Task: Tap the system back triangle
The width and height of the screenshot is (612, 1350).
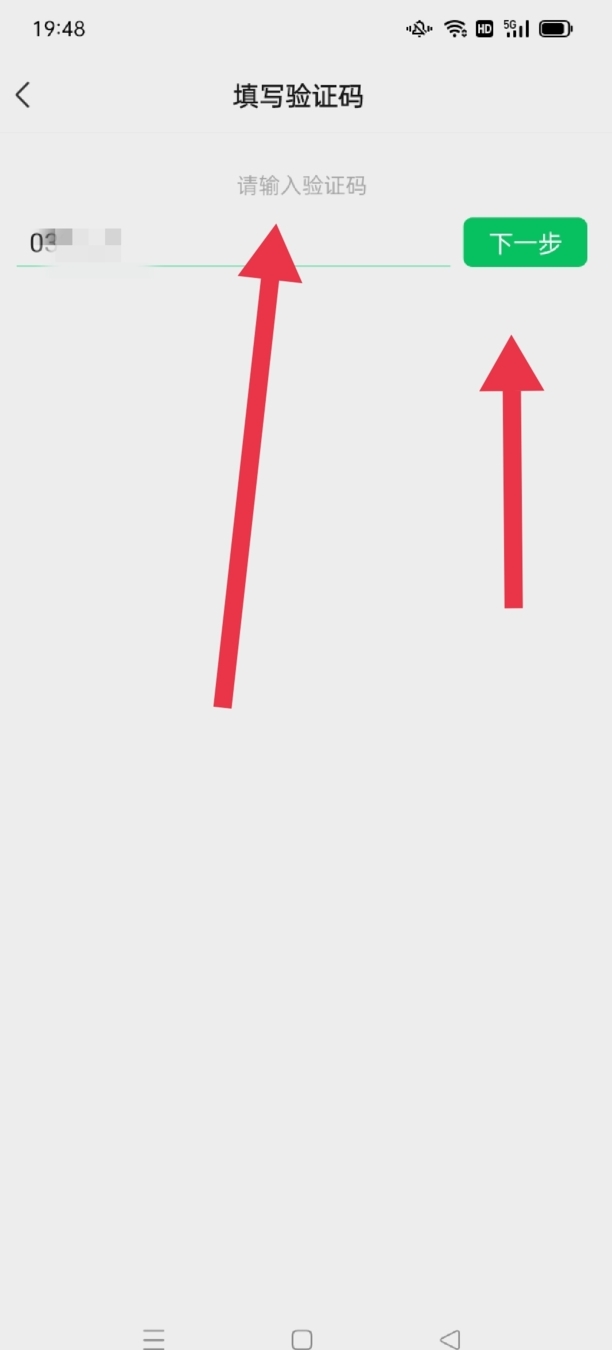Action: click(450, 1338)
